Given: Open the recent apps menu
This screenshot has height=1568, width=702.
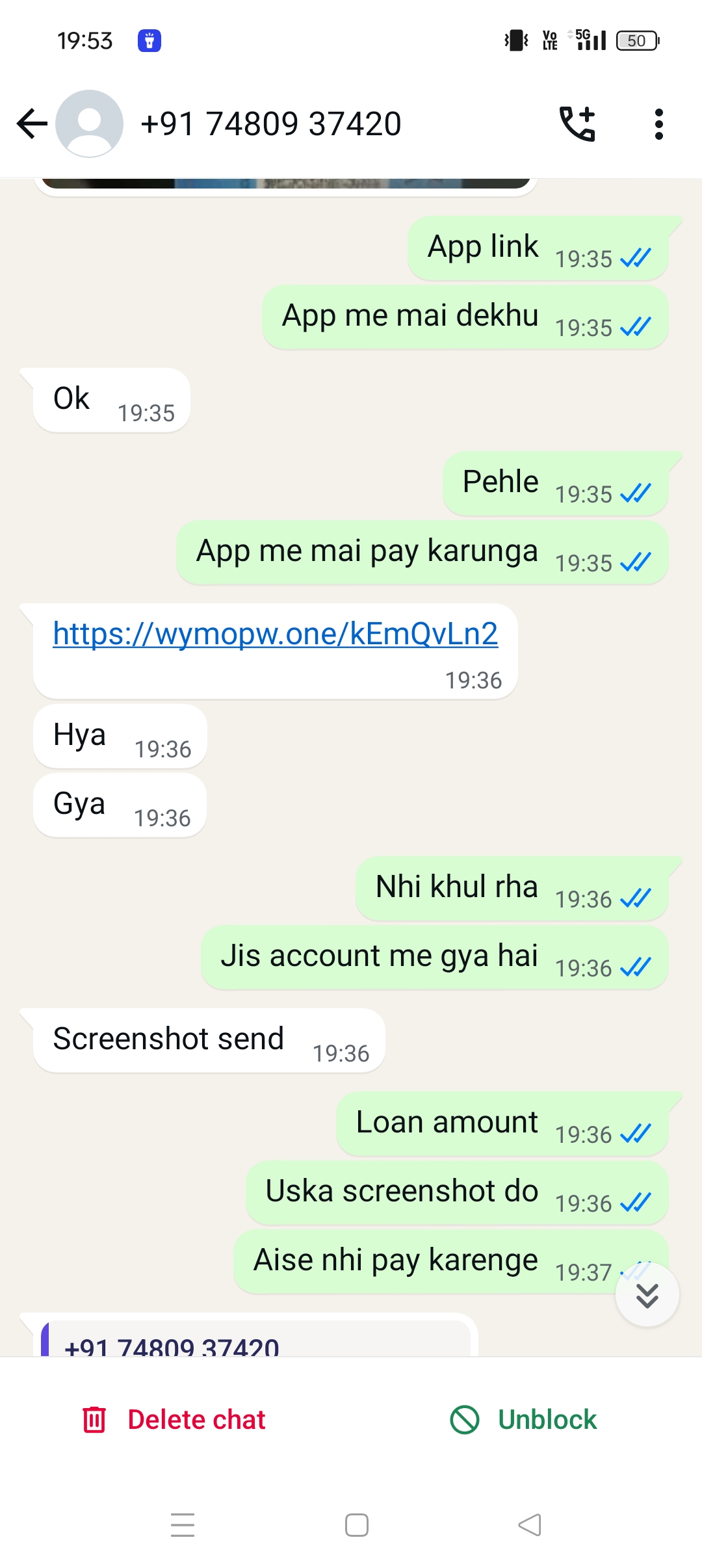Looking at the screenshot, I should (183, 1525).
